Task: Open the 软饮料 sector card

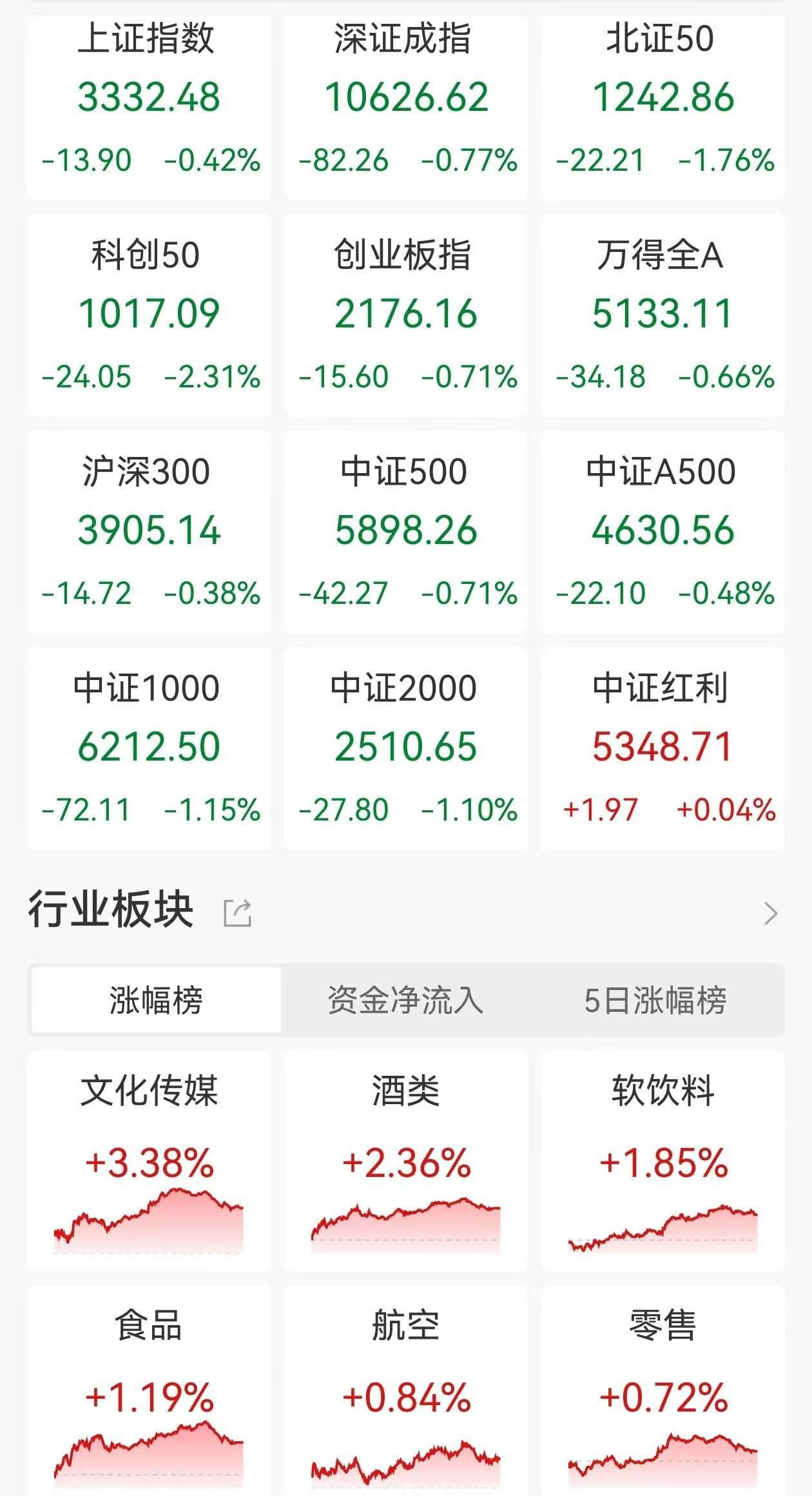Action: click(662, 1160)
